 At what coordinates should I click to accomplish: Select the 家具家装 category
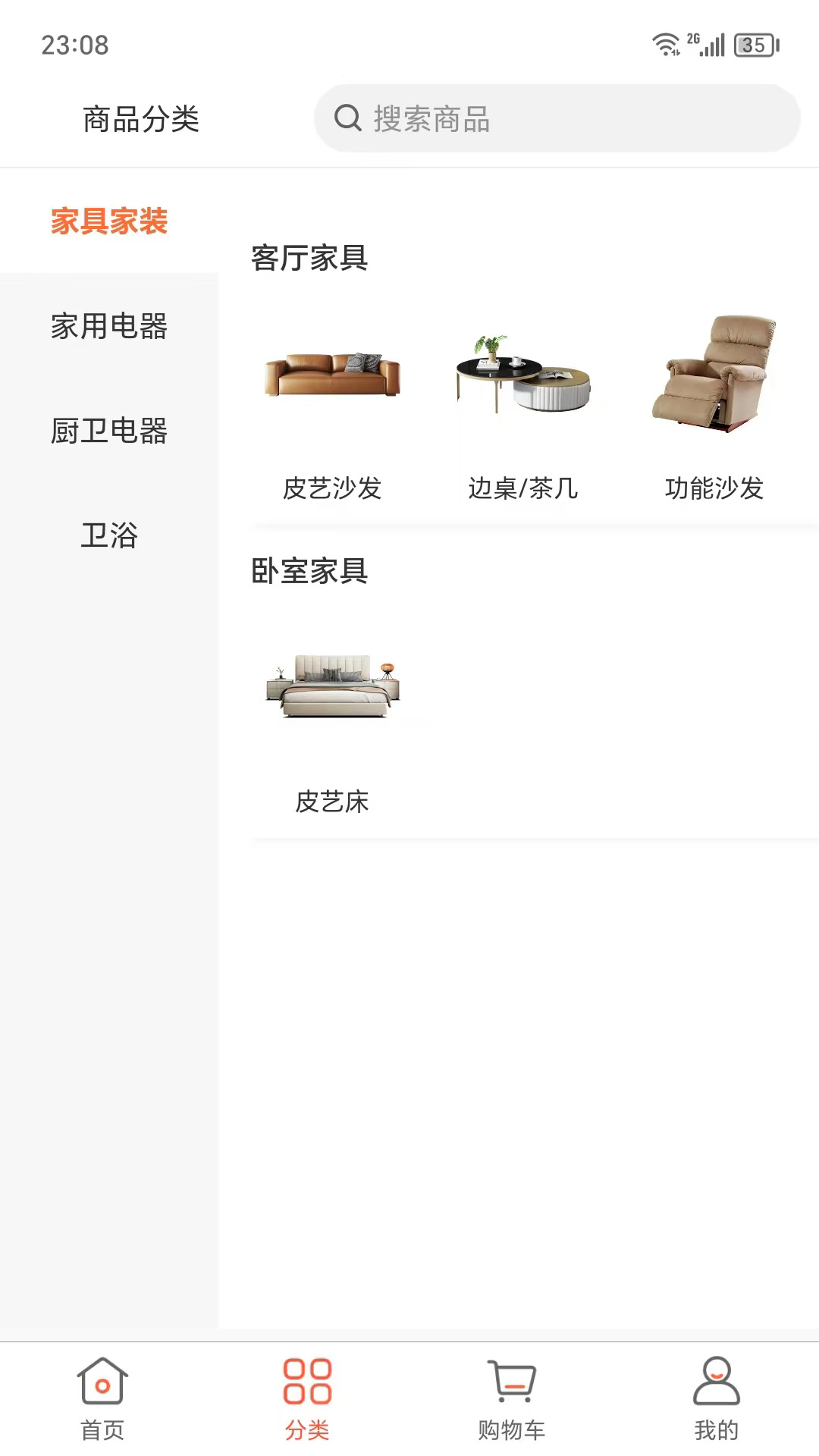coord(108,221)
